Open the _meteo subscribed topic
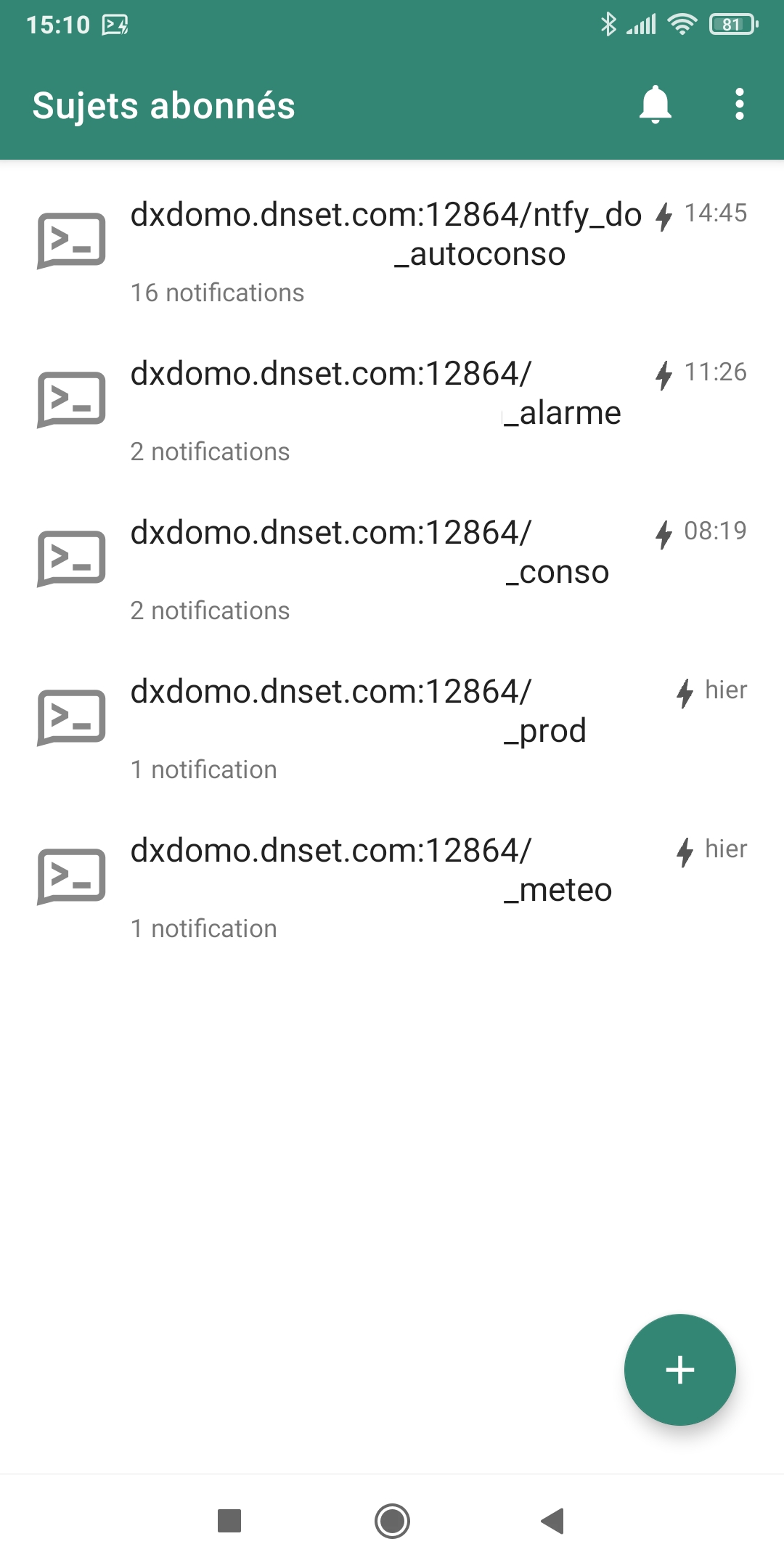The height and width of the screenshot is (1568, 784). point(392,887)
